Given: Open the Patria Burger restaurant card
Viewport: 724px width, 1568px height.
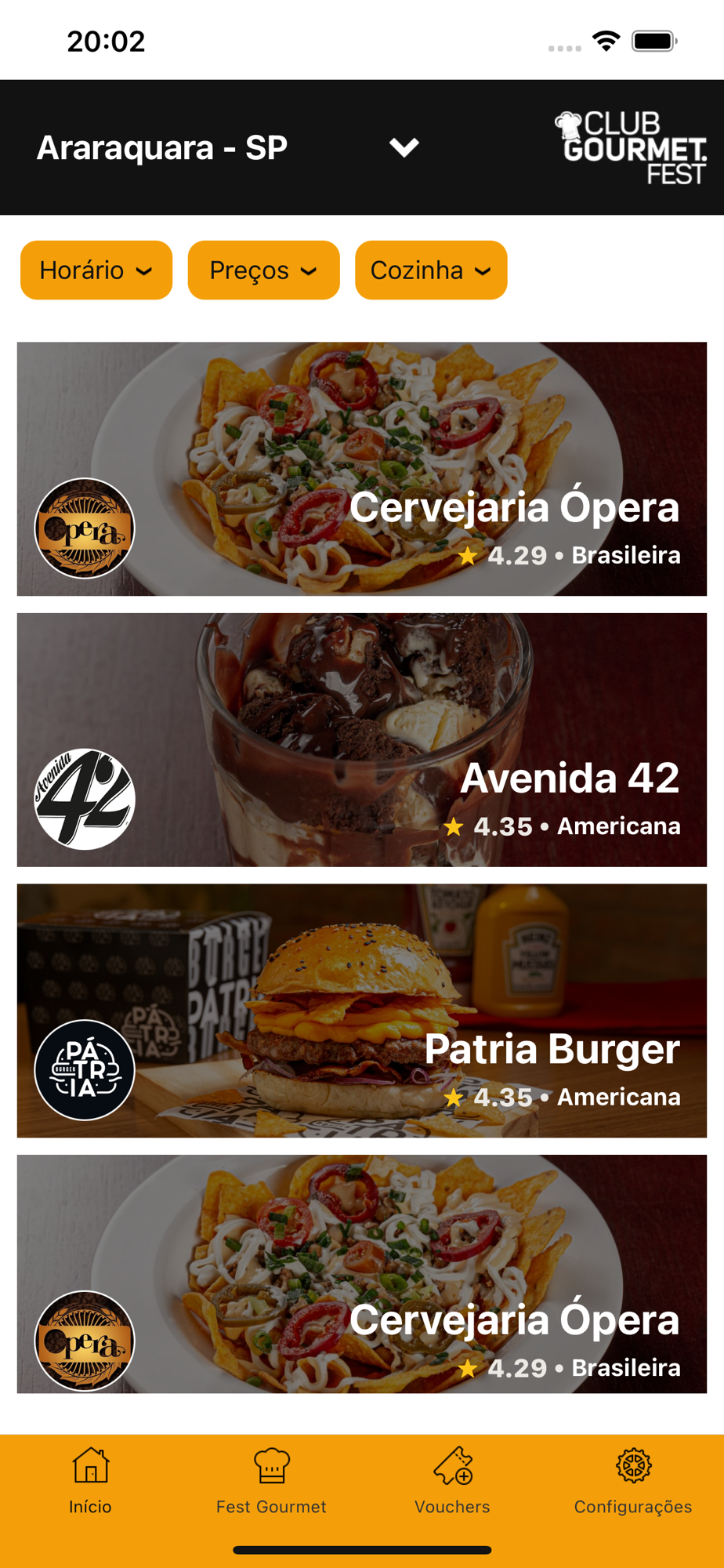Looking at the screenshot, I should (362, 1011).
